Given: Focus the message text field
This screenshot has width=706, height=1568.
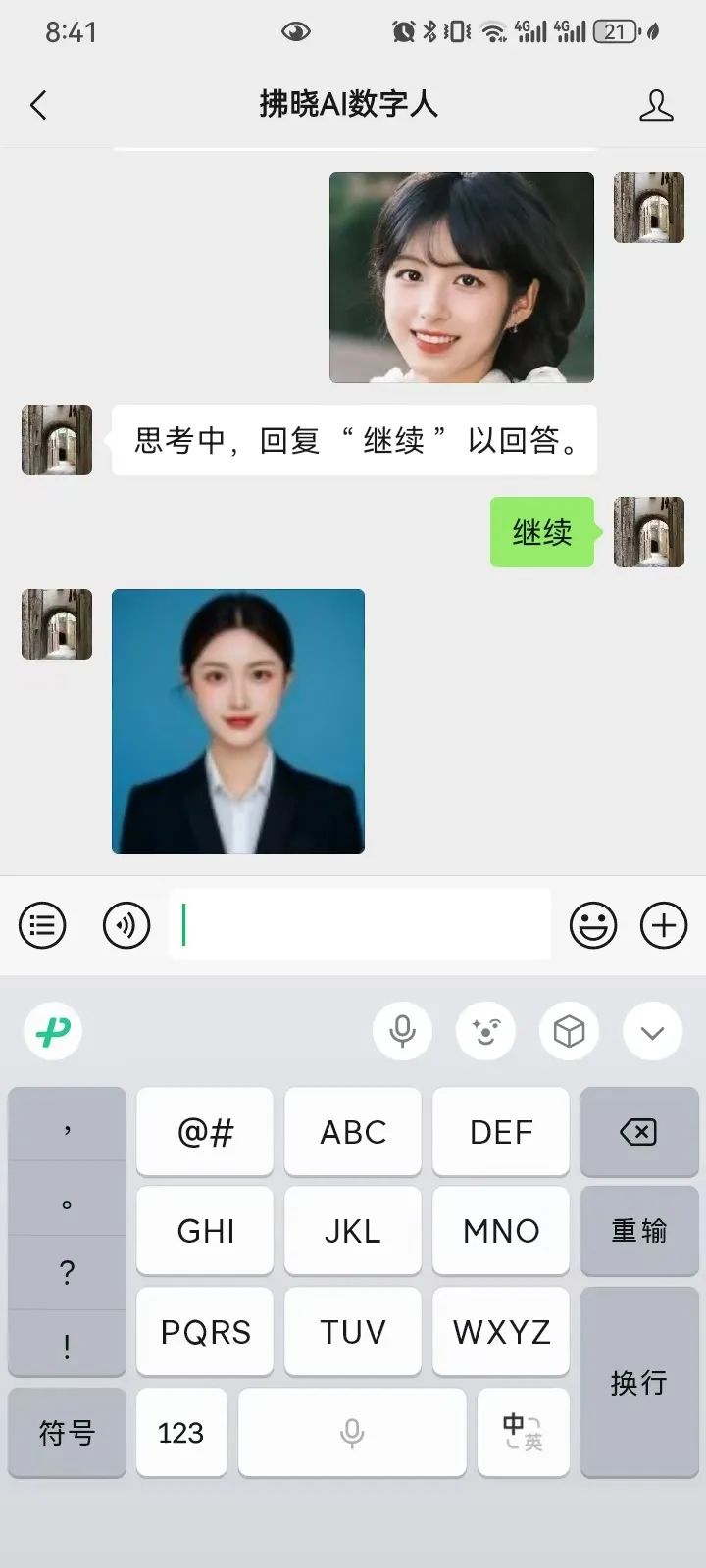Looking at the screenshot, I should click(x=360, y=925).
